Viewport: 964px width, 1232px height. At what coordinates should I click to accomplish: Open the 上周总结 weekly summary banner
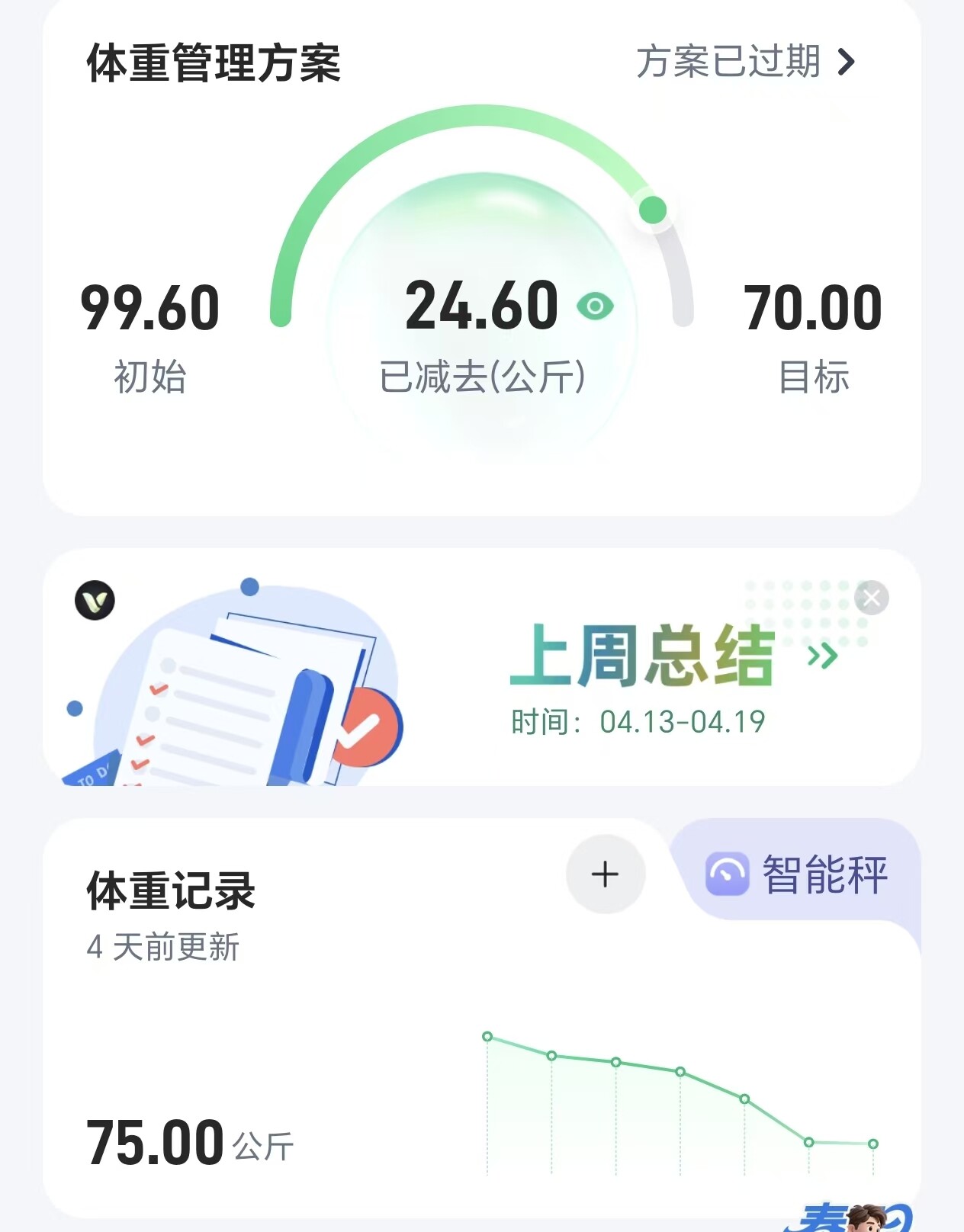(x=482, y=667)
